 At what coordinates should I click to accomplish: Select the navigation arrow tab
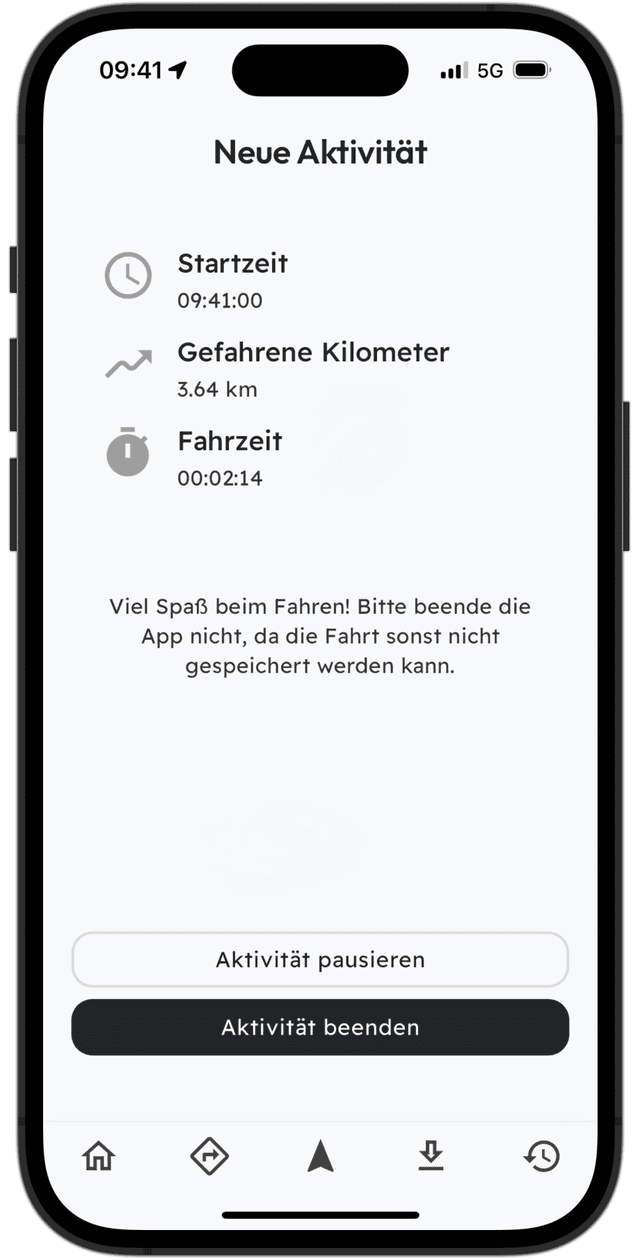point(320,1157)
